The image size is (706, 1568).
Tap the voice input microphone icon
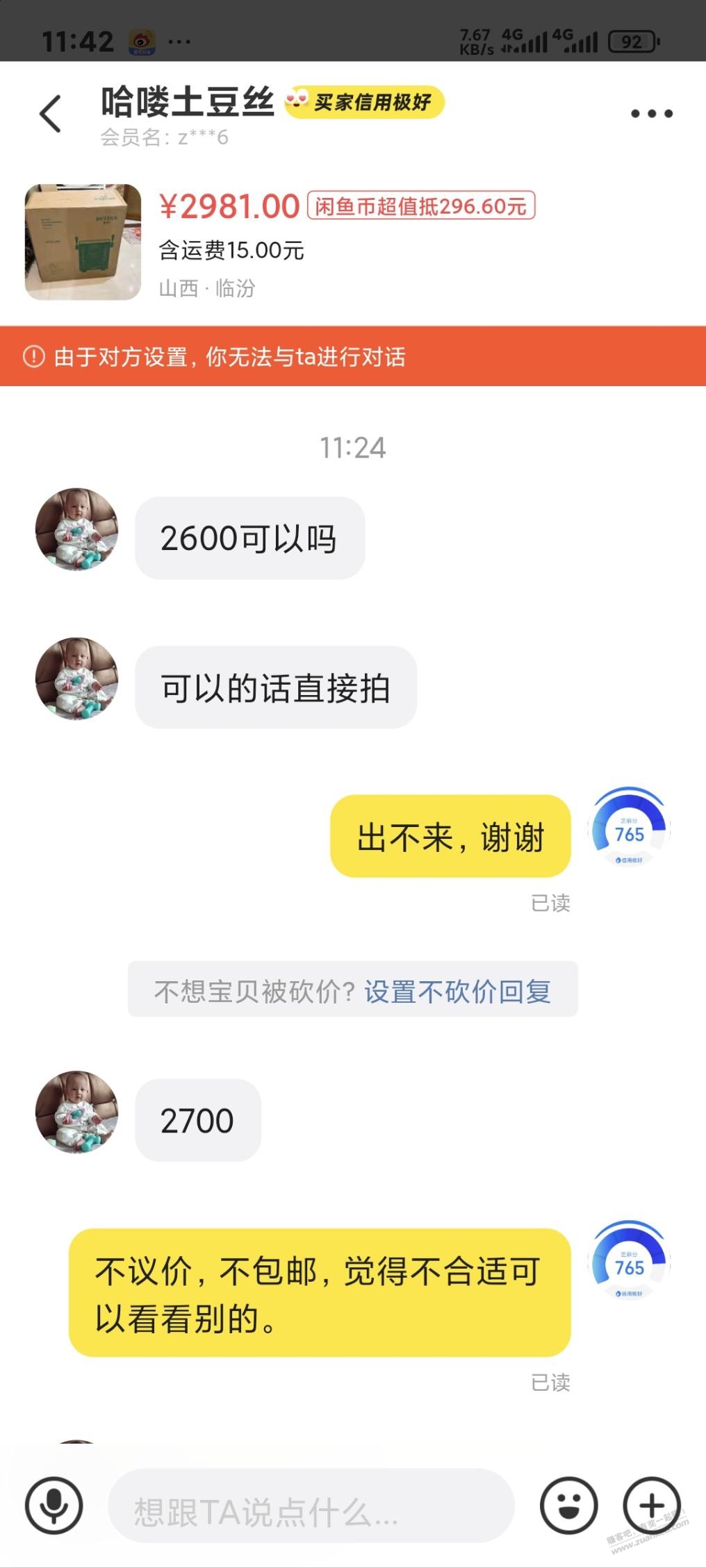coord(54,1506)
